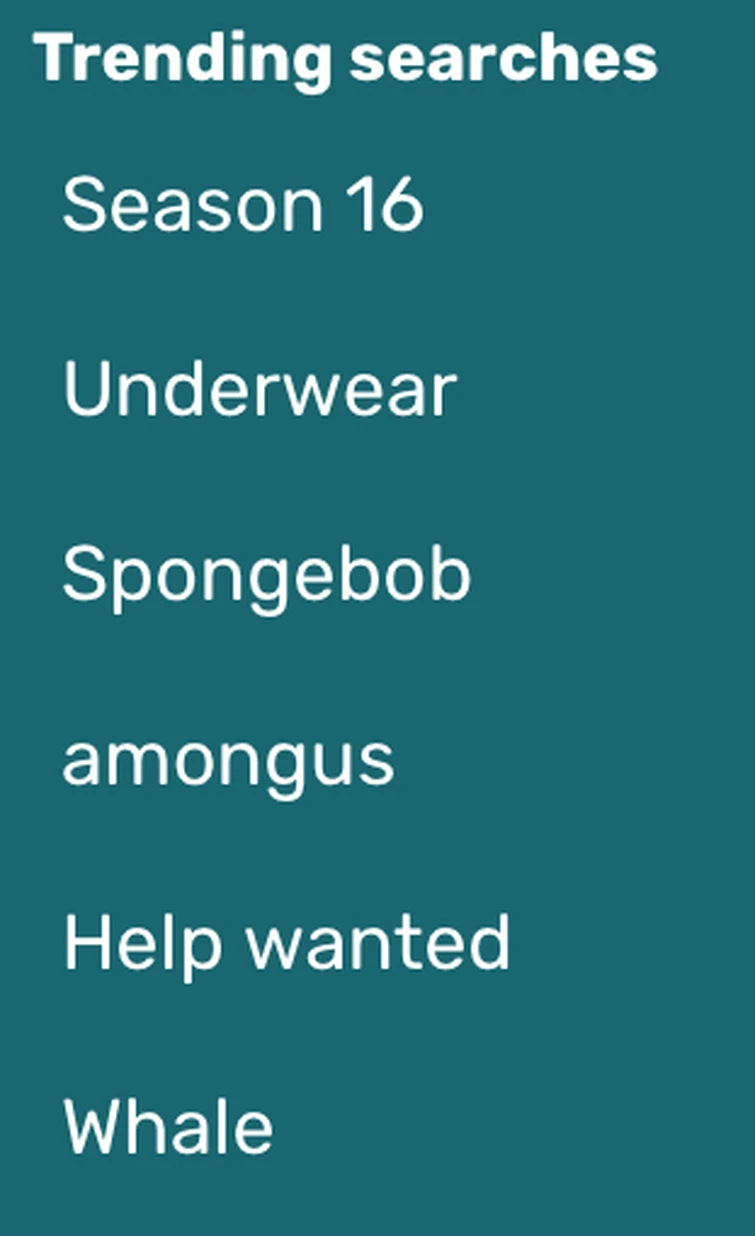Image resolution: width=755 pixels, height=1236 pixels.
Task: Choose the Help wanted trending search
Action: pyautogui.click(x=286, y=943)
